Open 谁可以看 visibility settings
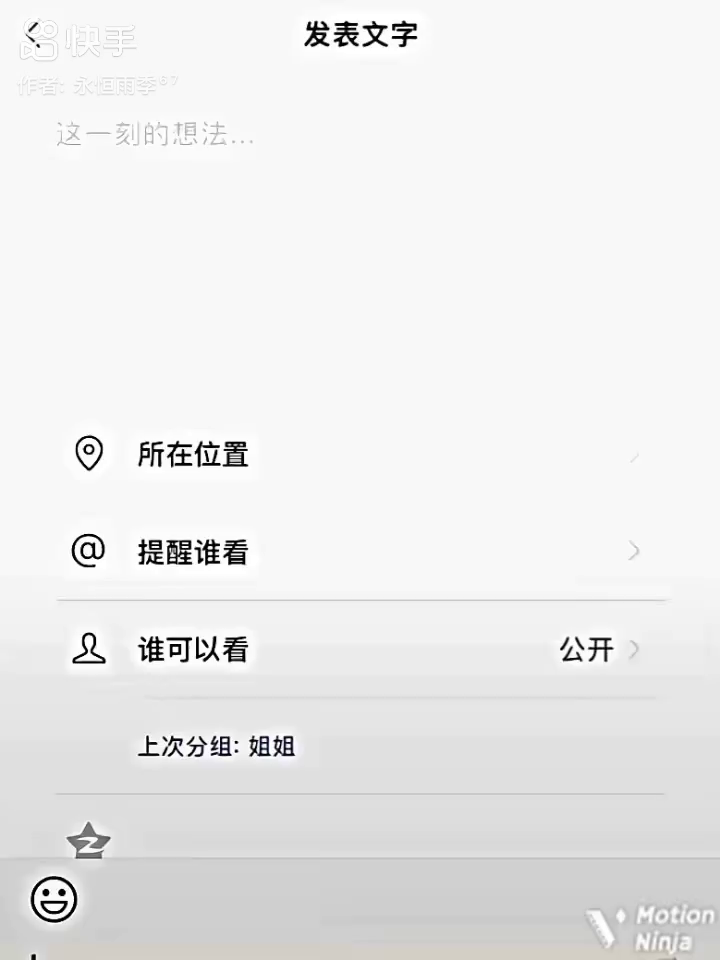The height and width of the screenshot is (960, 720). point(360,650)
